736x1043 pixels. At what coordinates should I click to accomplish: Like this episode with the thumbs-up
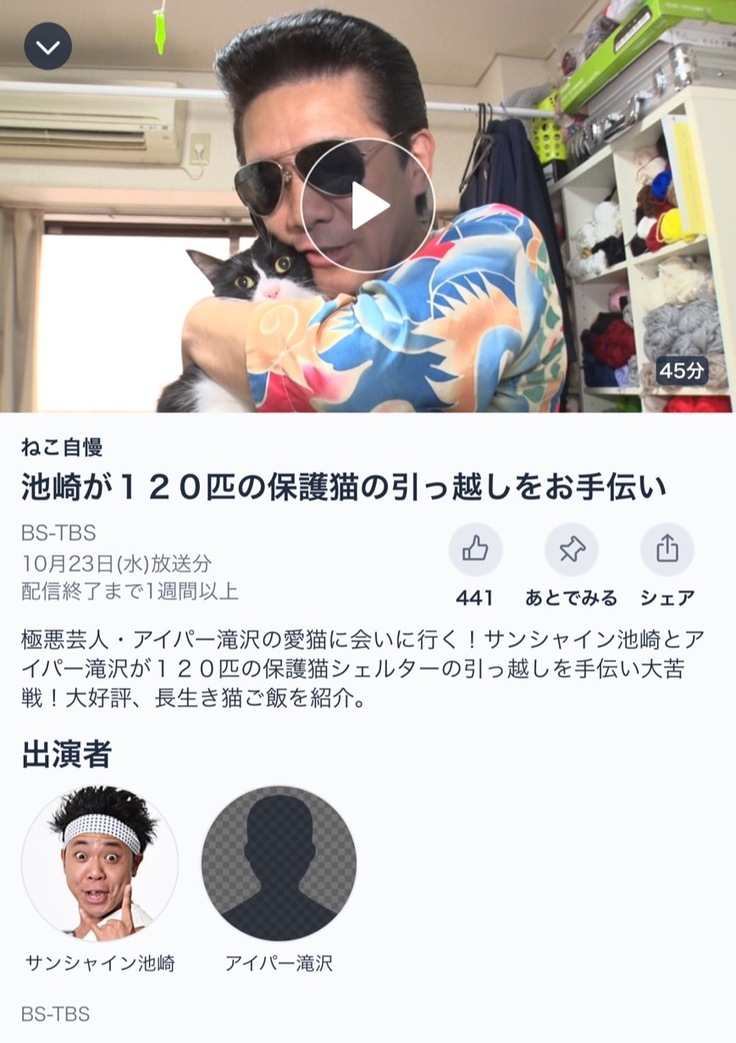click(x=475, y=549)
